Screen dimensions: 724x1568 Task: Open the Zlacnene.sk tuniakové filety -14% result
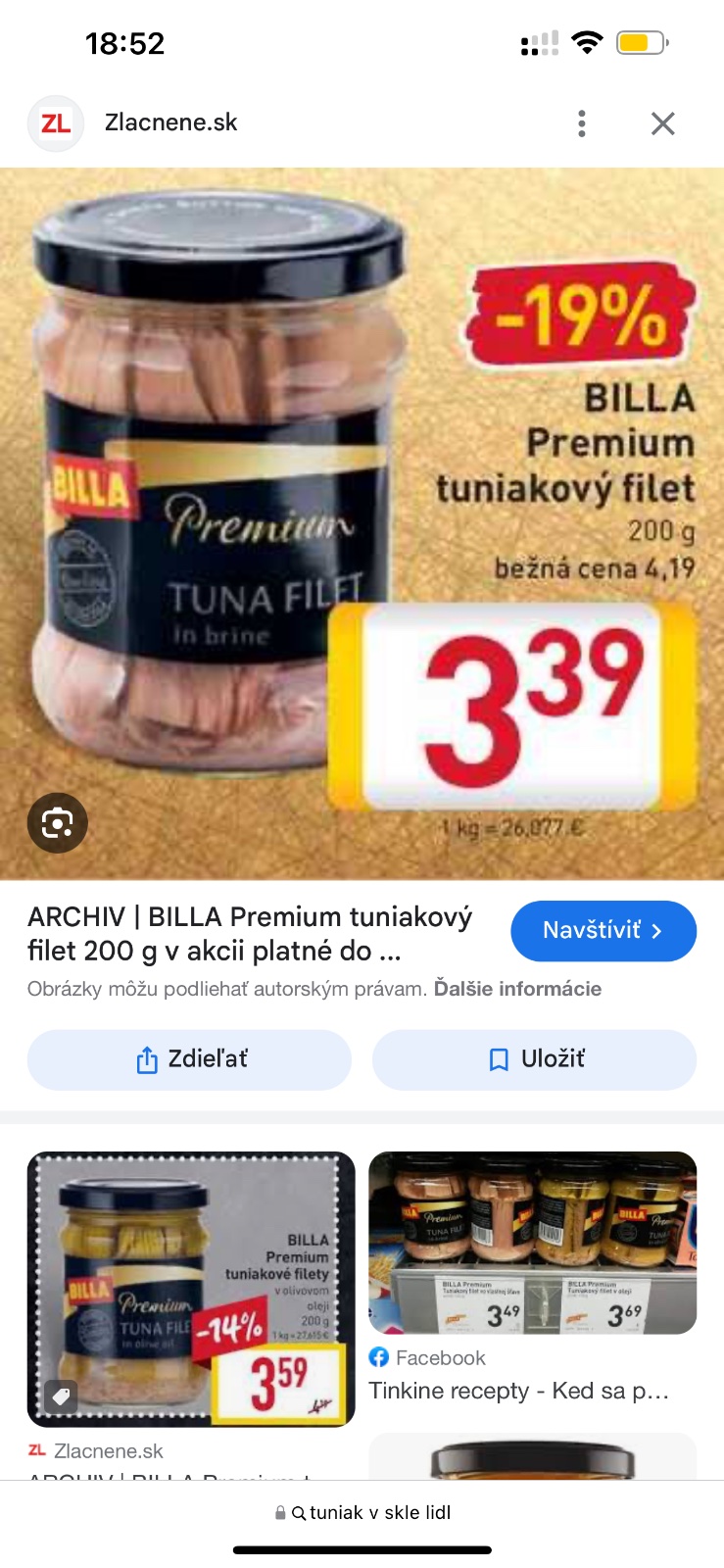[x=191, y=1289]
